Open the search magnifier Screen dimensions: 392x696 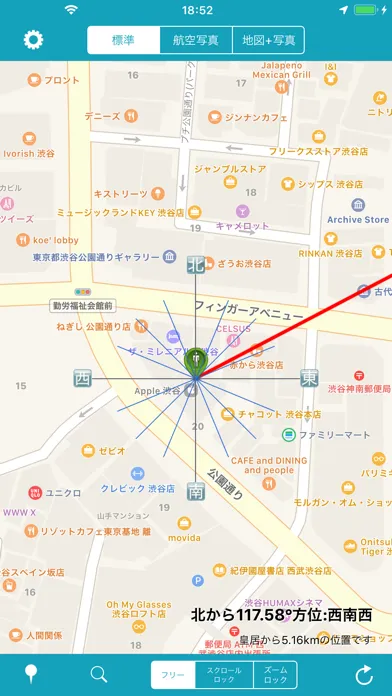[99, 675]
